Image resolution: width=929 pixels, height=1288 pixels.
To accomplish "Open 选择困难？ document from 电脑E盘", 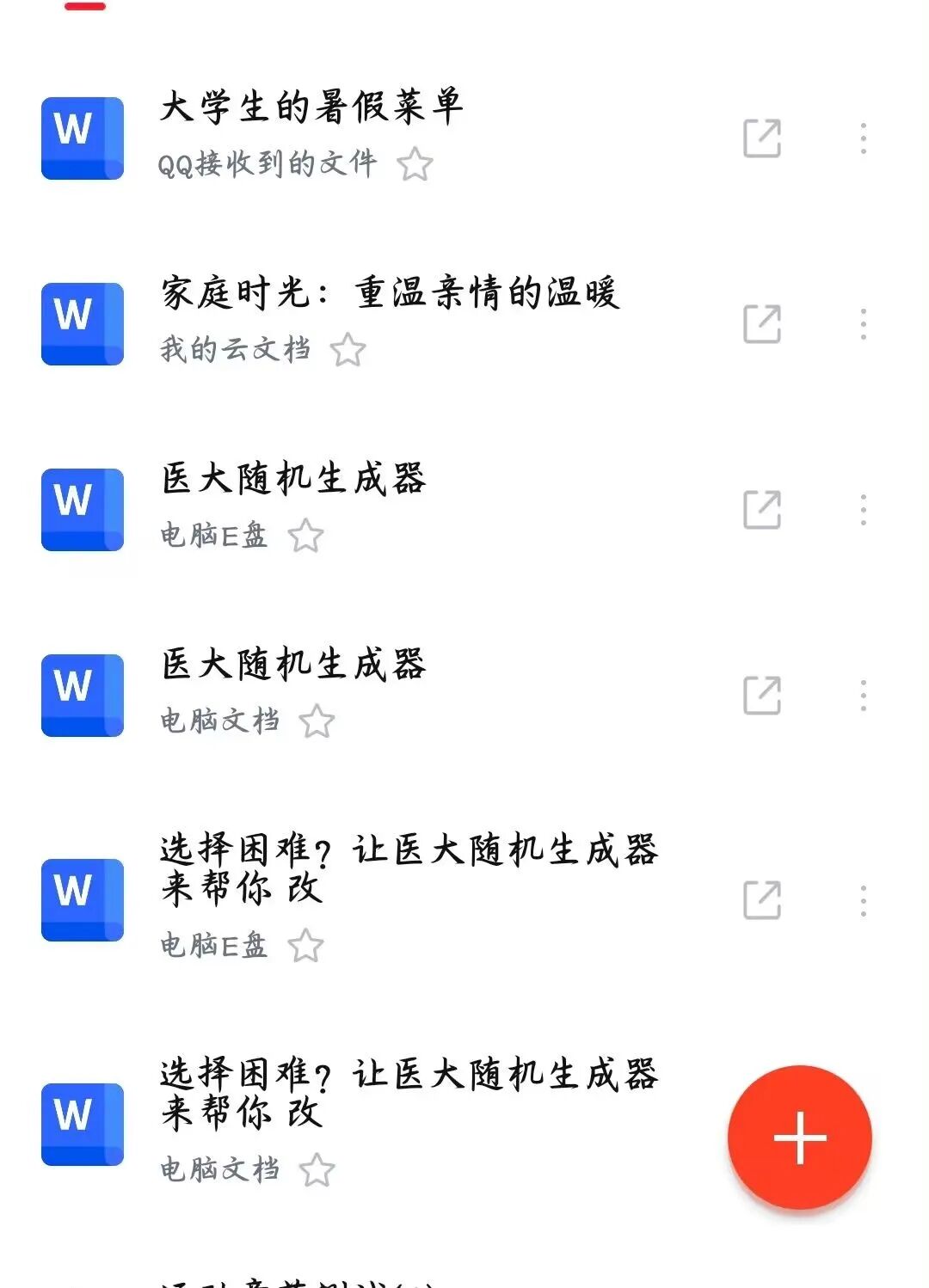I will [408, 868].
